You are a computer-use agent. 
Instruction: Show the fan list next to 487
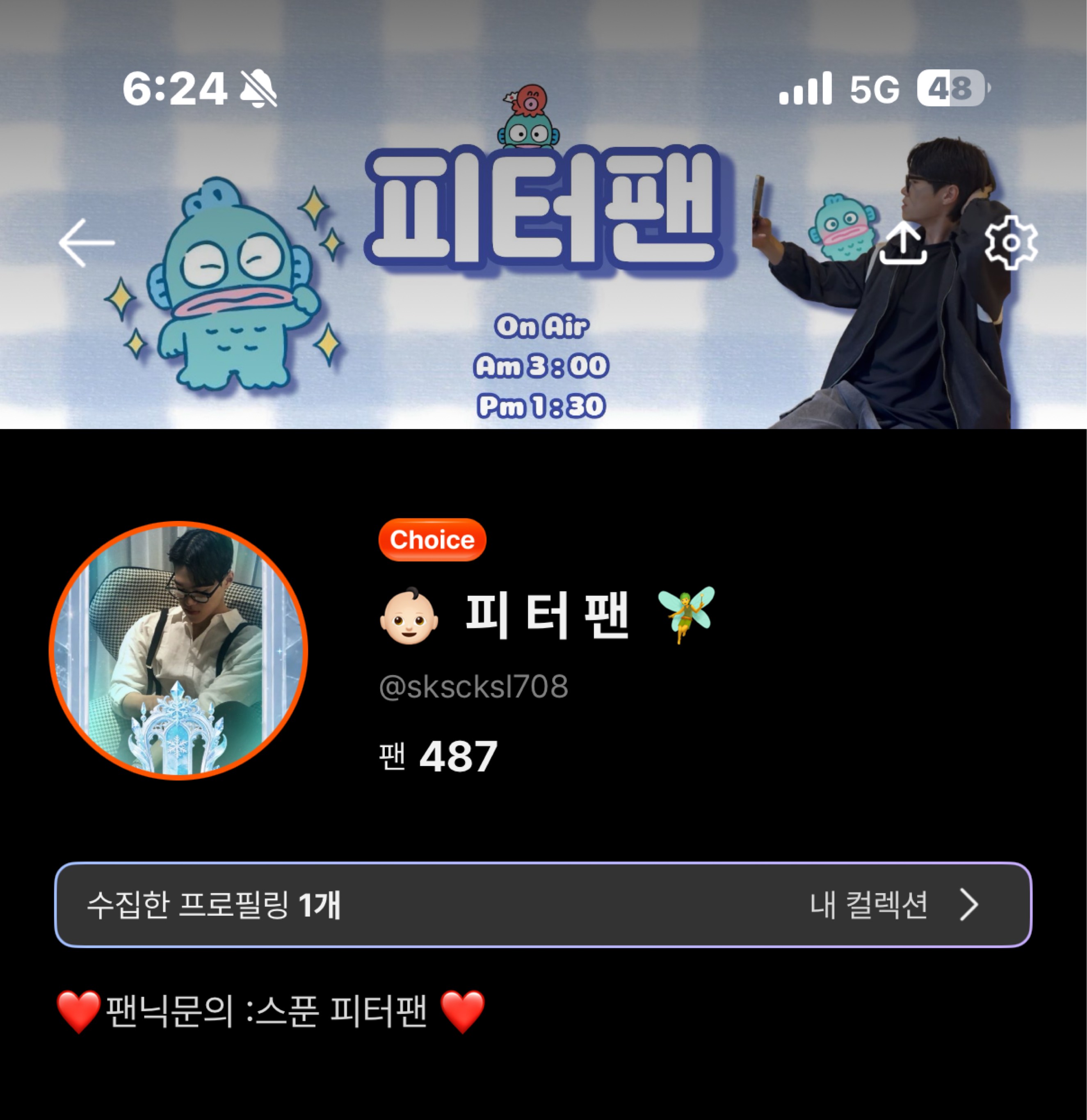tap(438, 757)
